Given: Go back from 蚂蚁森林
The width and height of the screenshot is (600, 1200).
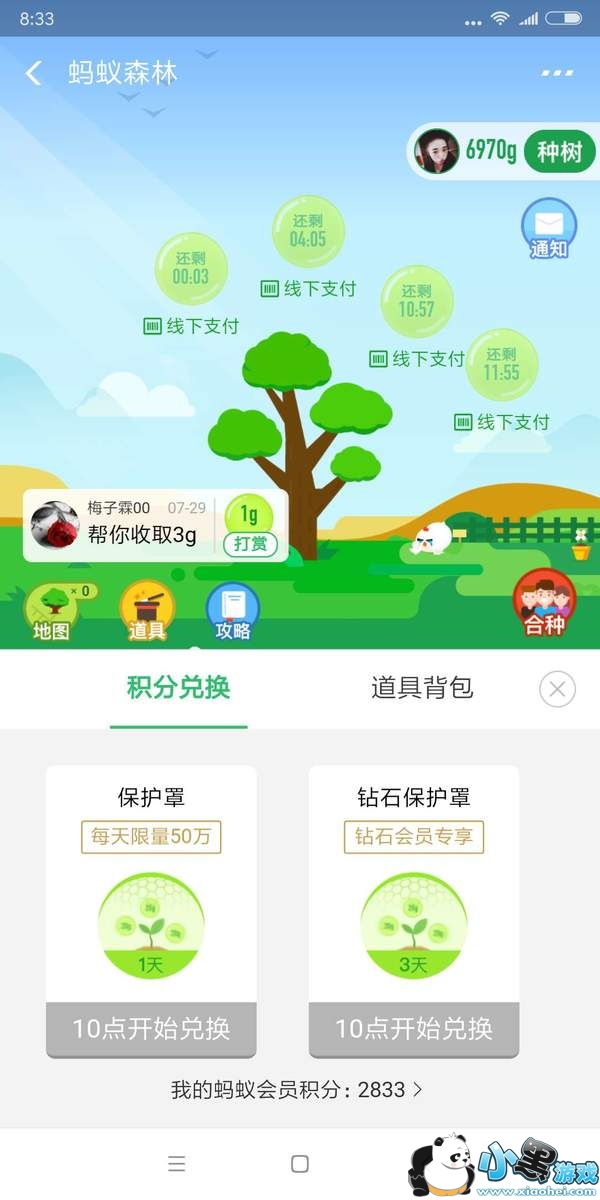Looking at the screenshot, I should coord(34,73).
